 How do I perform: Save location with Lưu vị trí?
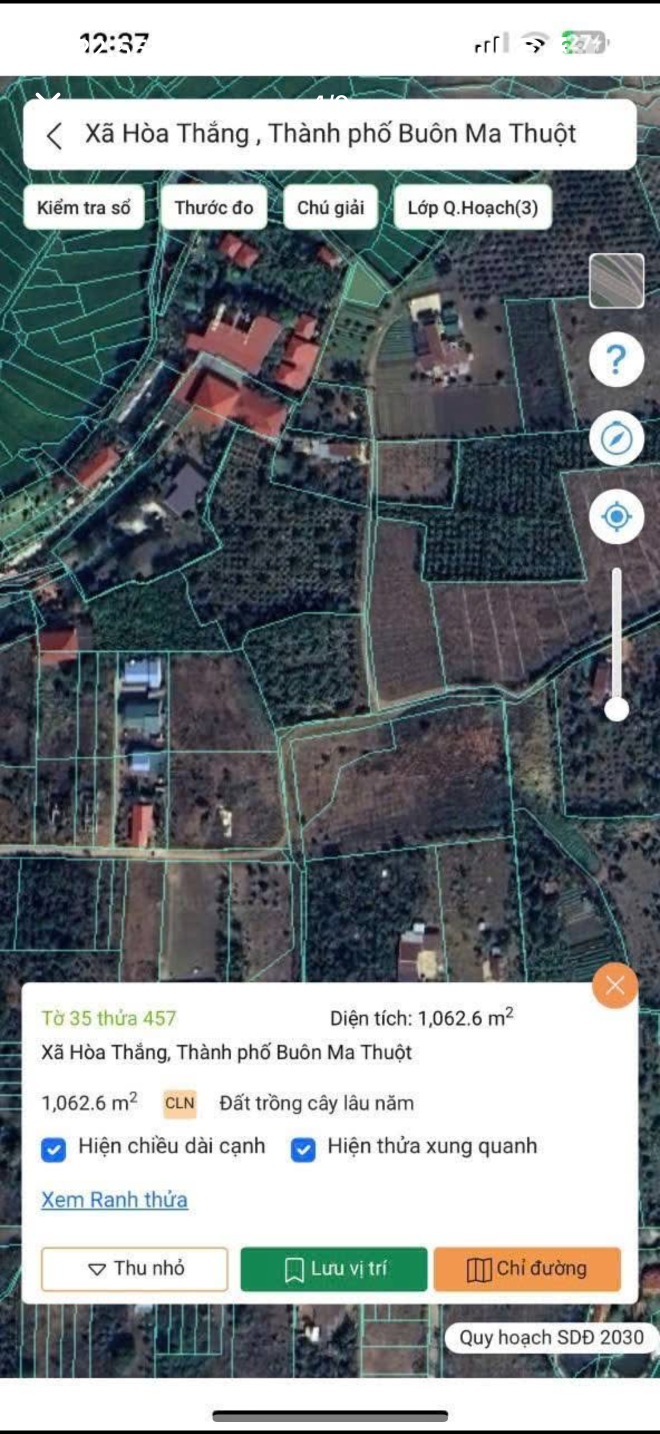(334, 1269)
